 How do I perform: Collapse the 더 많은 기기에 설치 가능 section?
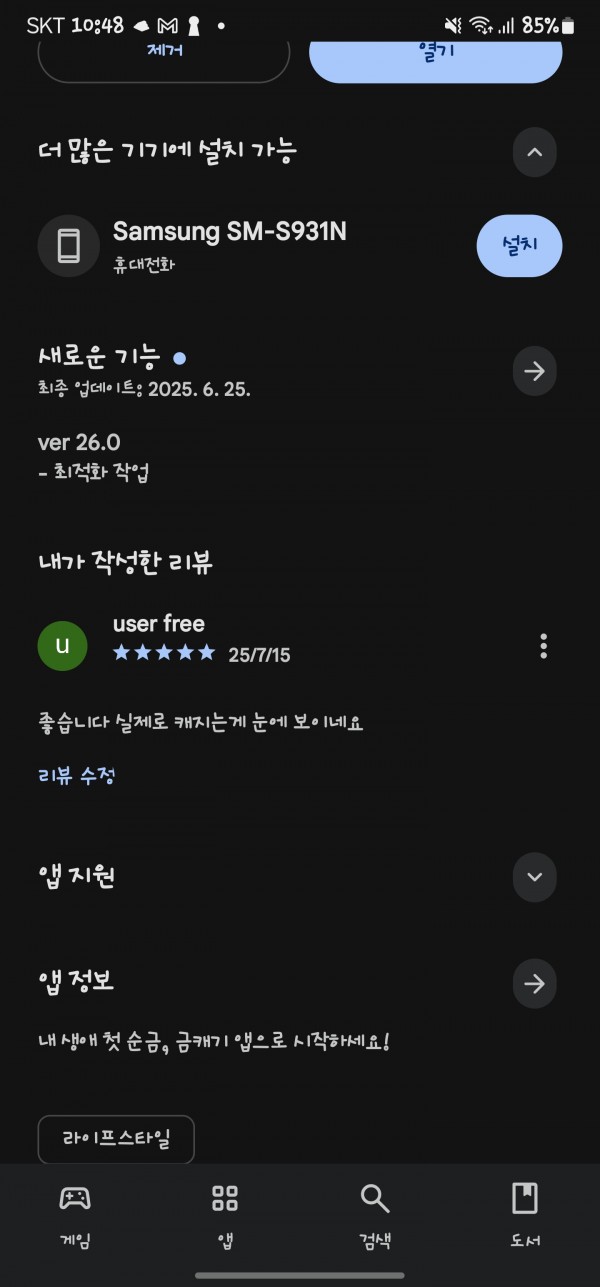[x=535, y=153]
